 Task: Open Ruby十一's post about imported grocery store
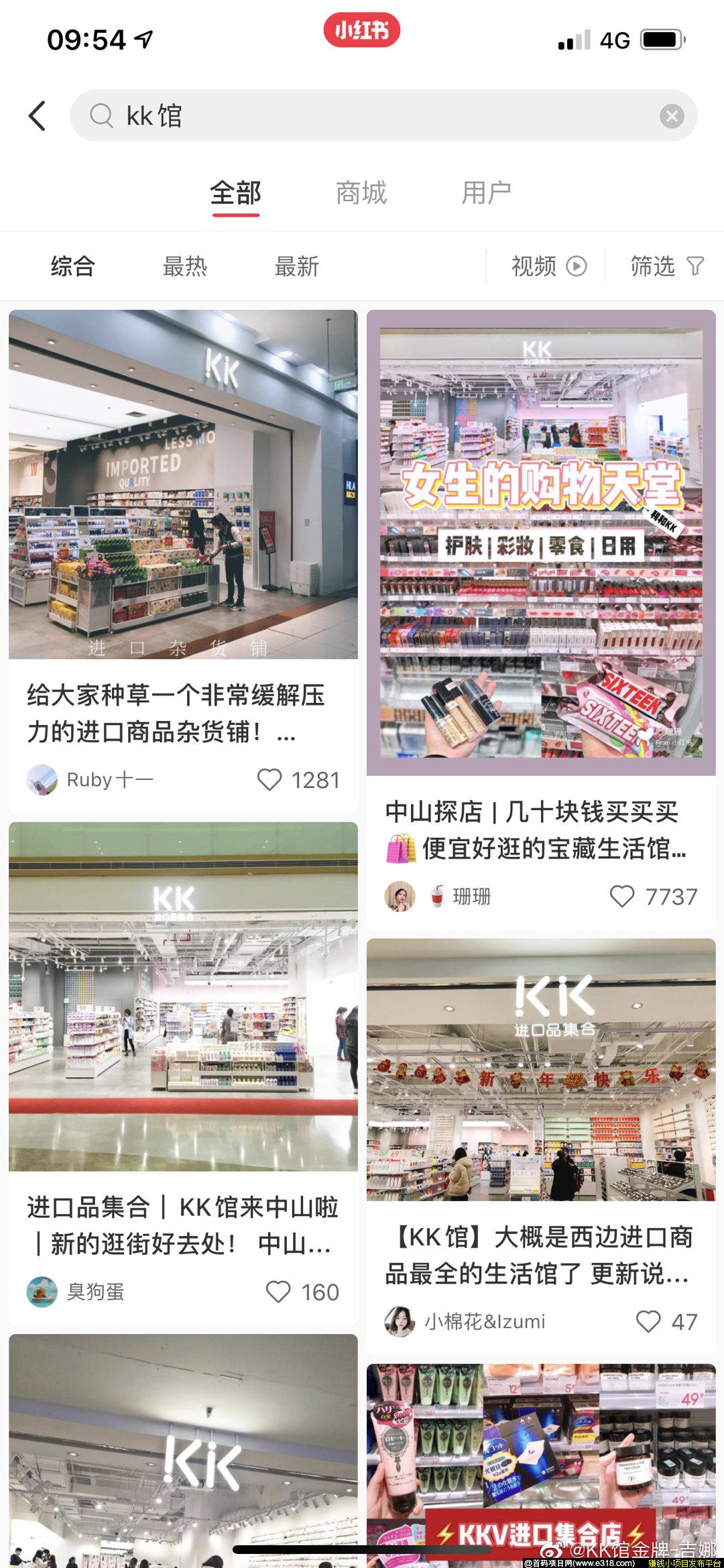[x=183, y=484]
